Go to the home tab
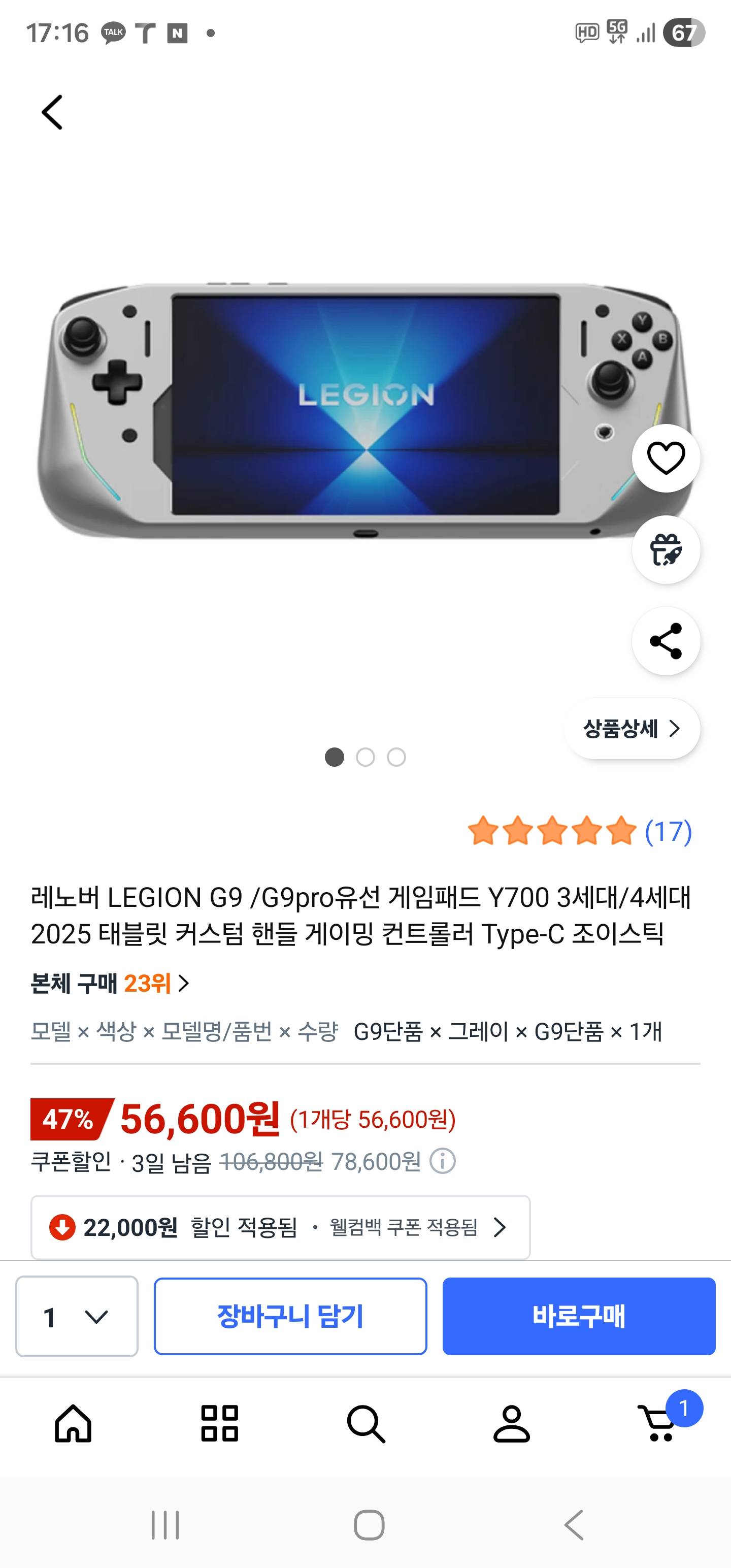731x1568 pixels. (73, 1424)
